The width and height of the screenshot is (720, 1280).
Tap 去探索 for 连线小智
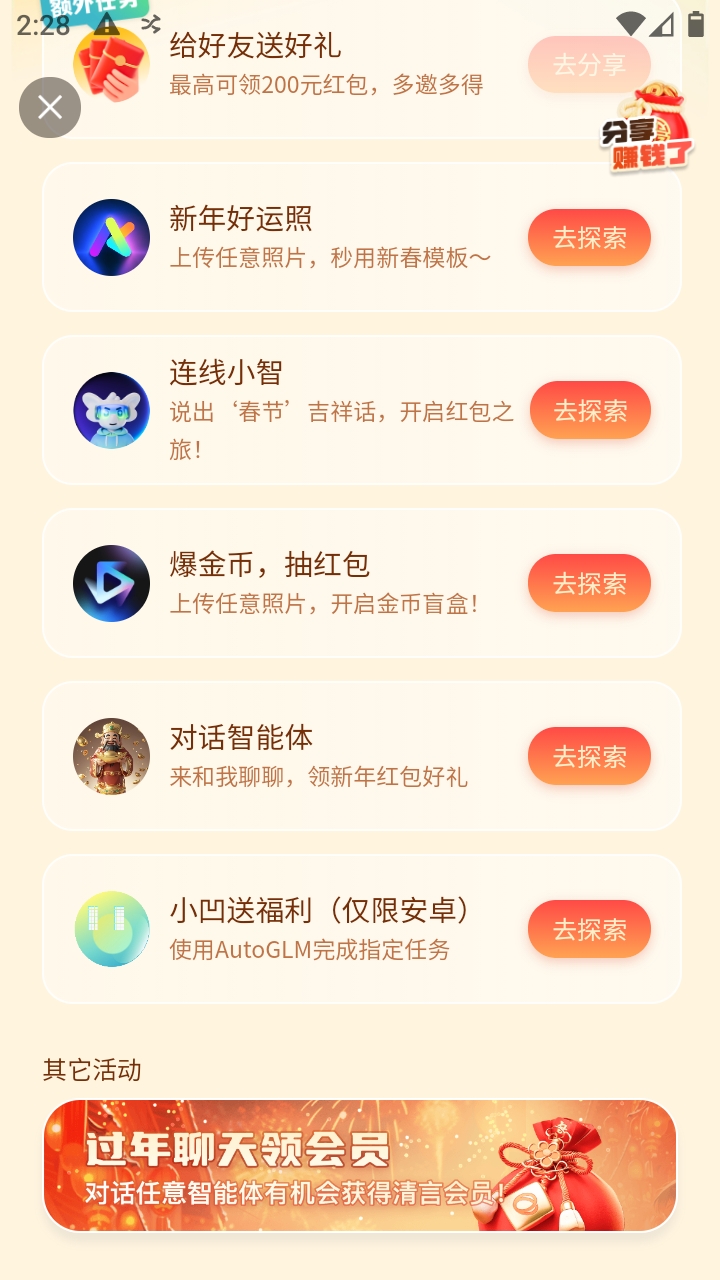[589, 410]
